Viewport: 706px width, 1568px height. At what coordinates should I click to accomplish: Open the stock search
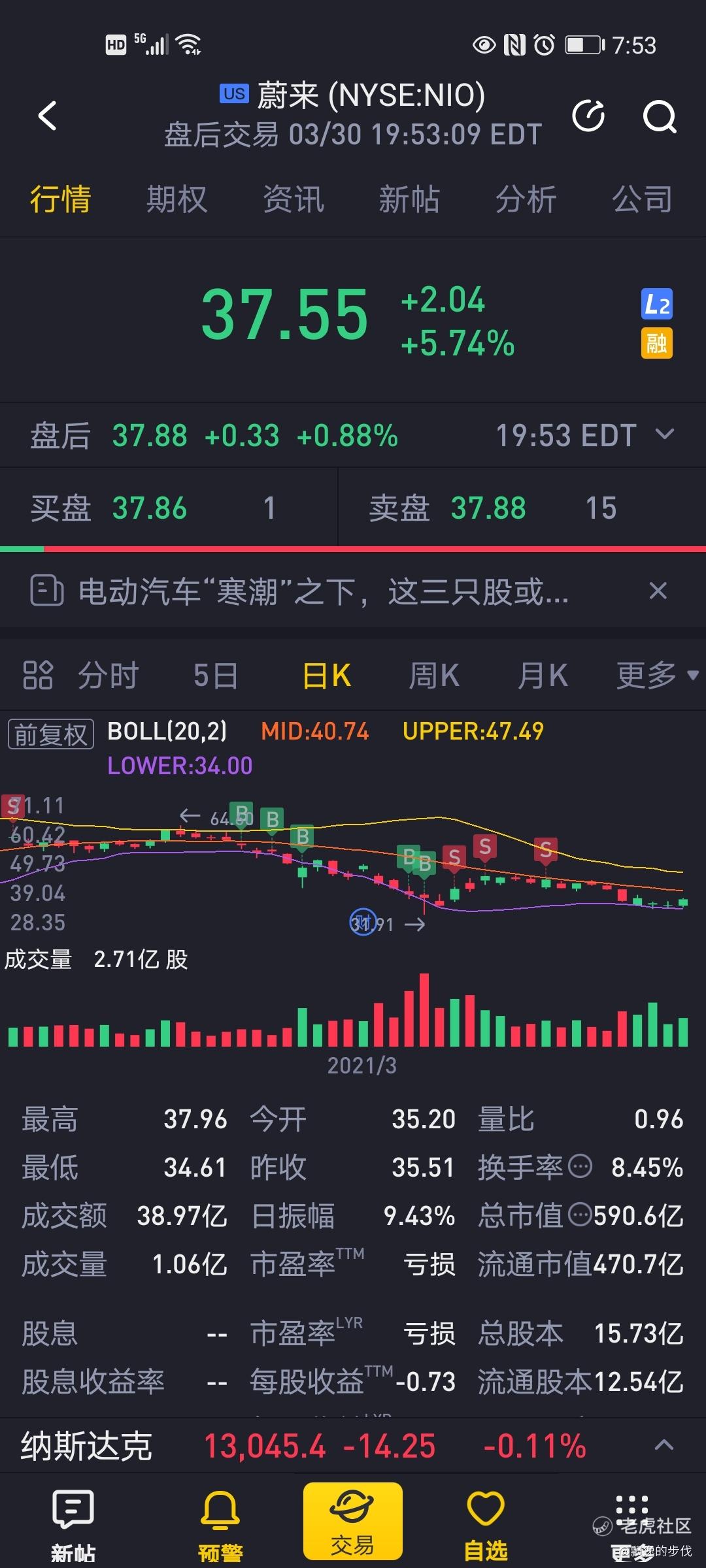[659, 116]
